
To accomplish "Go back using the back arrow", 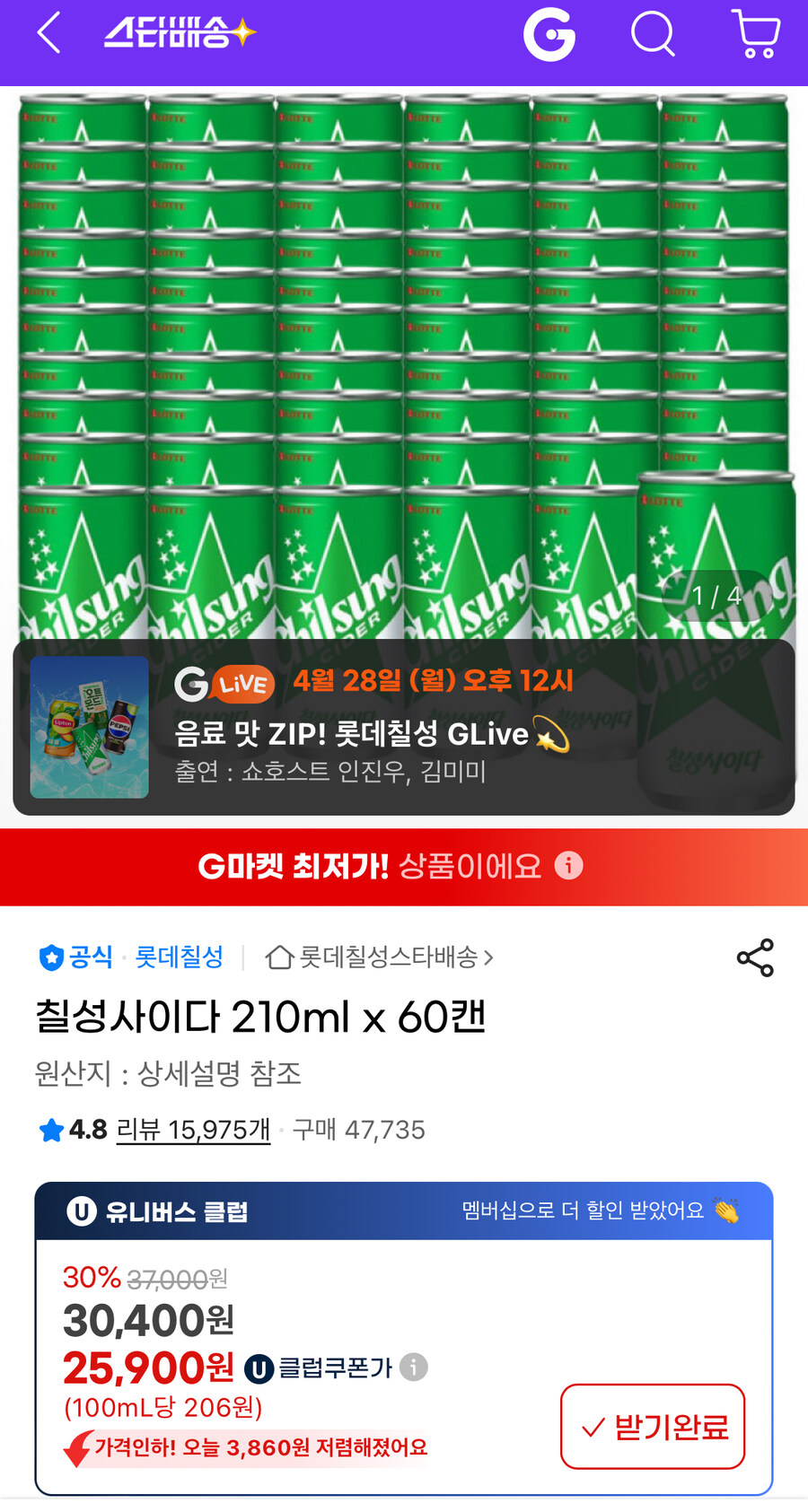I will (47, 35).
